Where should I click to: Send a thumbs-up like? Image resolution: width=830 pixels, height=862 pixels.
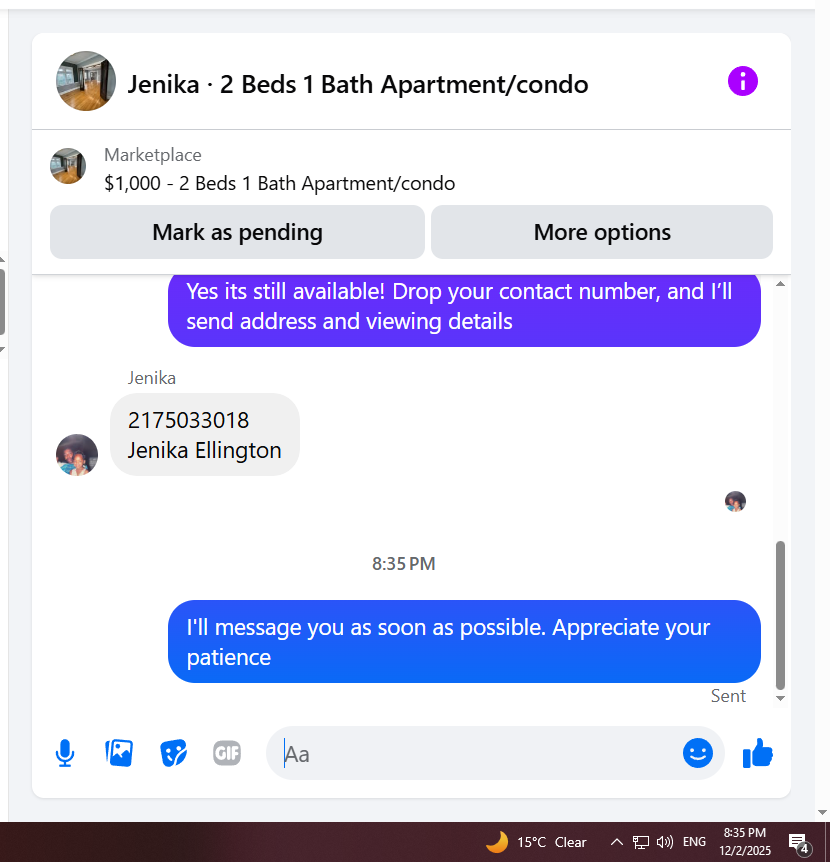758,753
